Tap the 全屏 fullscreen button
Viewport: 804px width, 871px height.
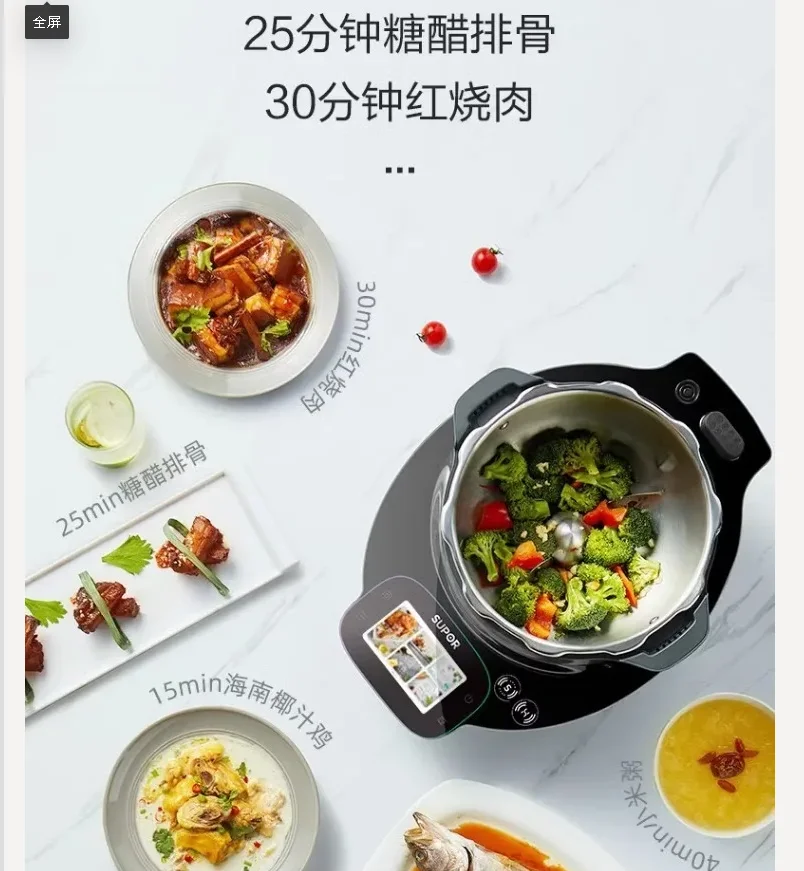[x=47, y=21]
